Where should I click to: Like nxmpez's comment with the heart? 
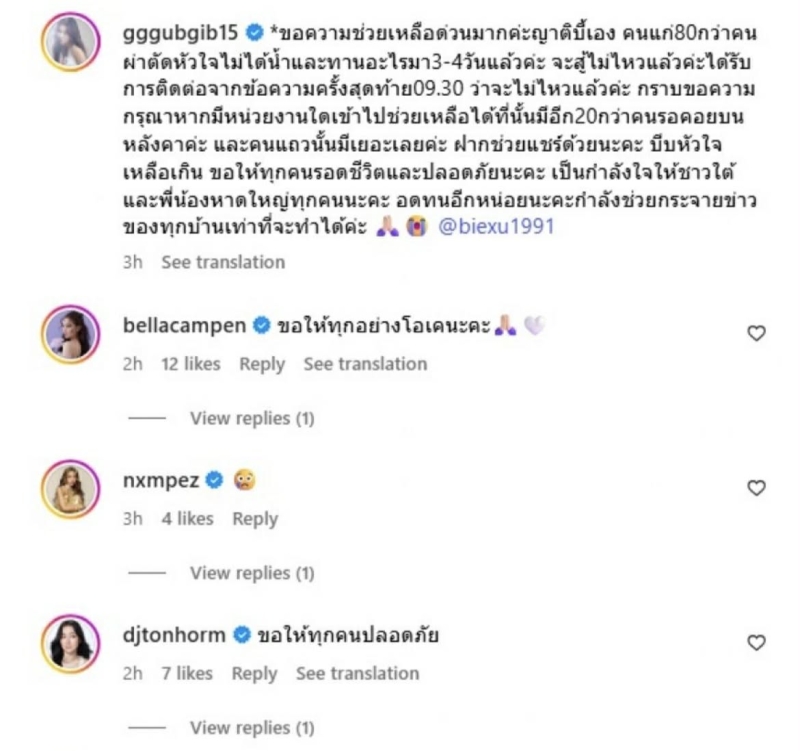point(756,488)
